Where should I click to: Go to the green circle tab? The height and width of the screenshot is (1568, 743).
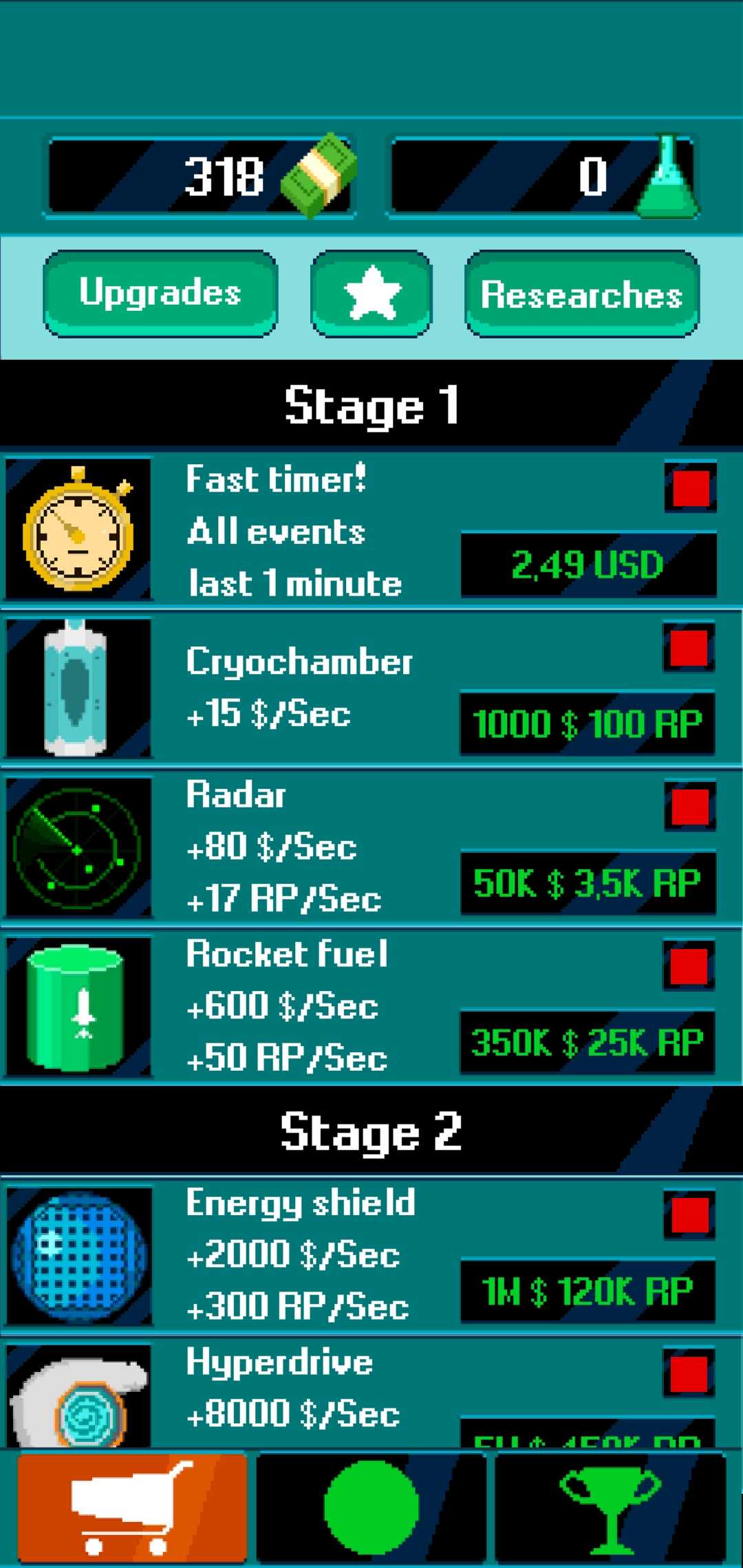pos(371,1507)
